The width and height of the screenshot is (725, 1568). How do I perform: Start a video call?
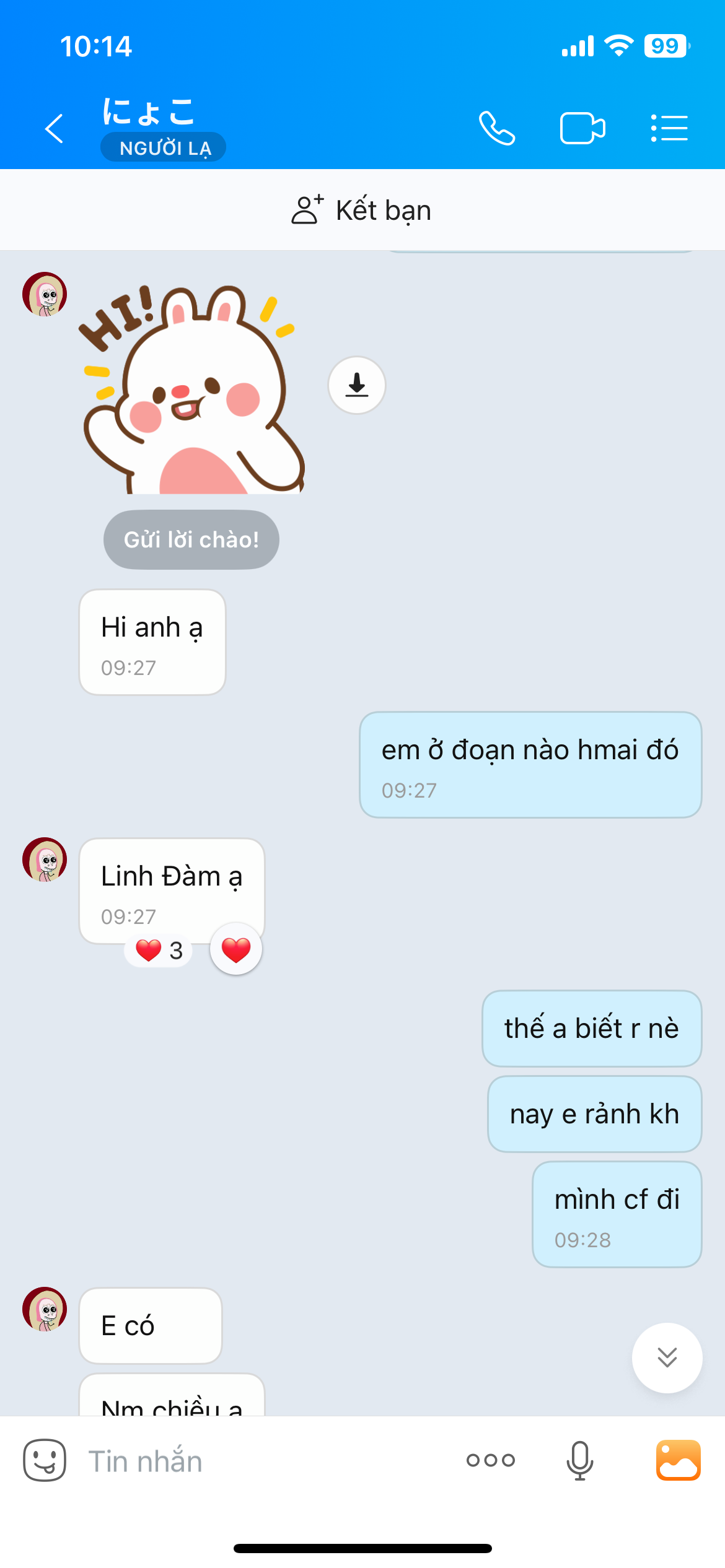point(582,128)
